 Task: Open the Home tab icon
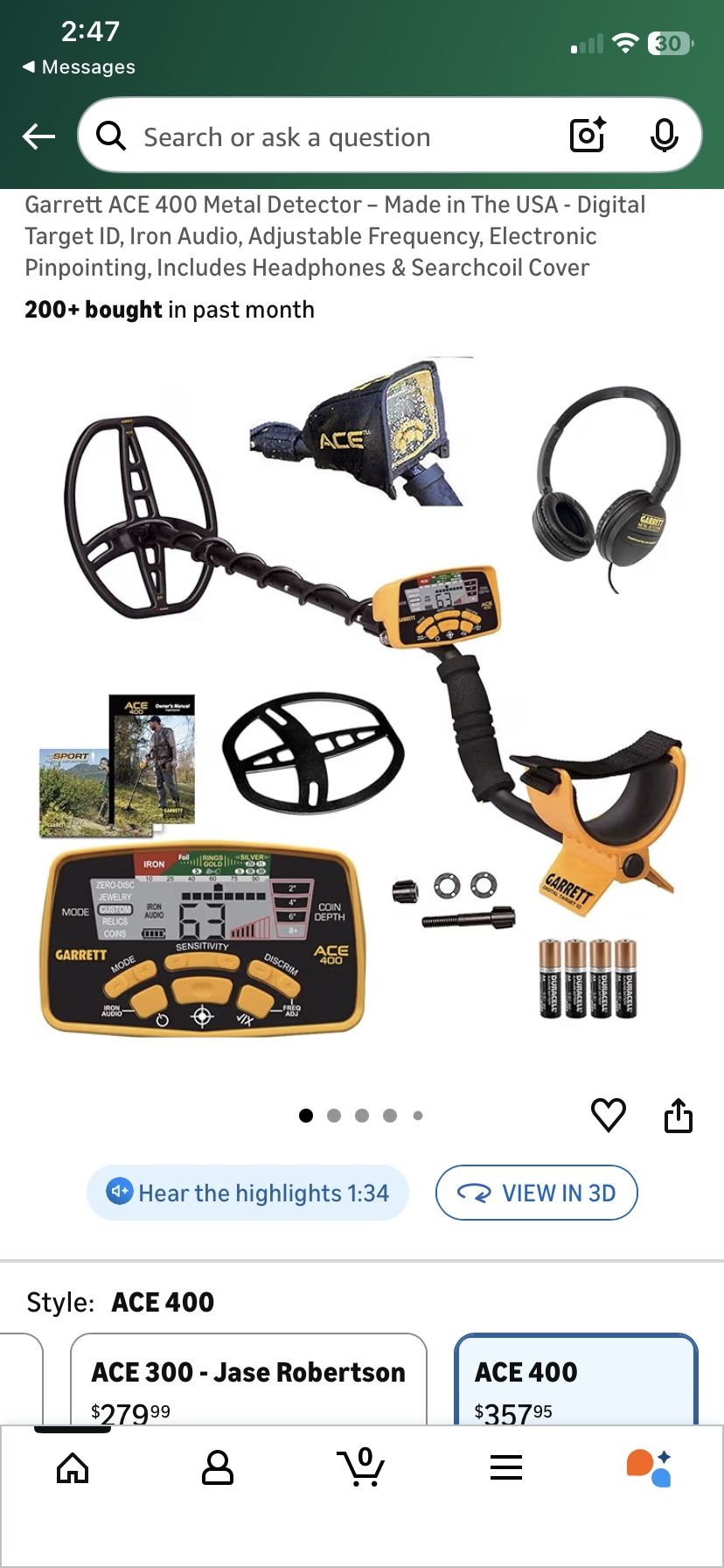73,1468
